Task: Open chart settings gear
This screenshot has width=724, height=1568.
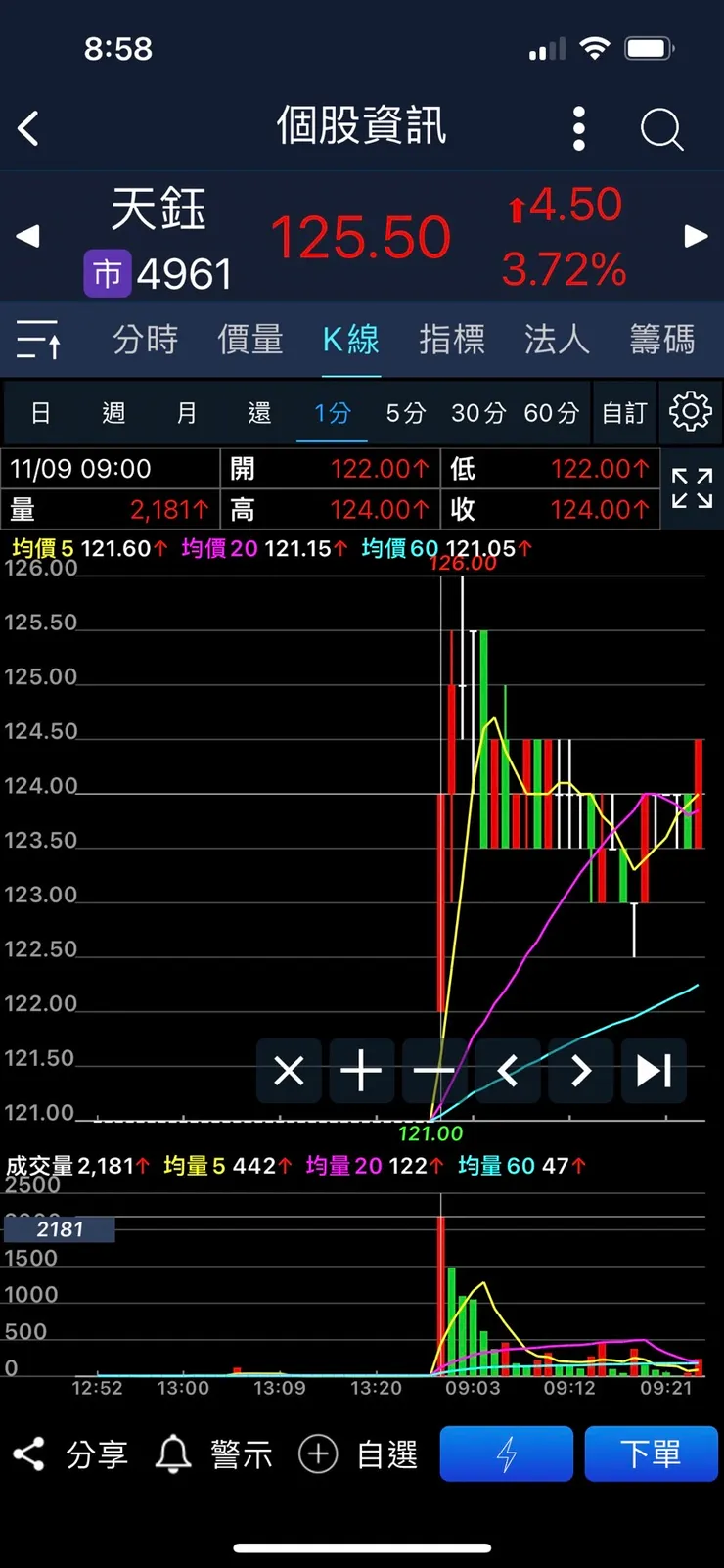Action: click(690, 411)
